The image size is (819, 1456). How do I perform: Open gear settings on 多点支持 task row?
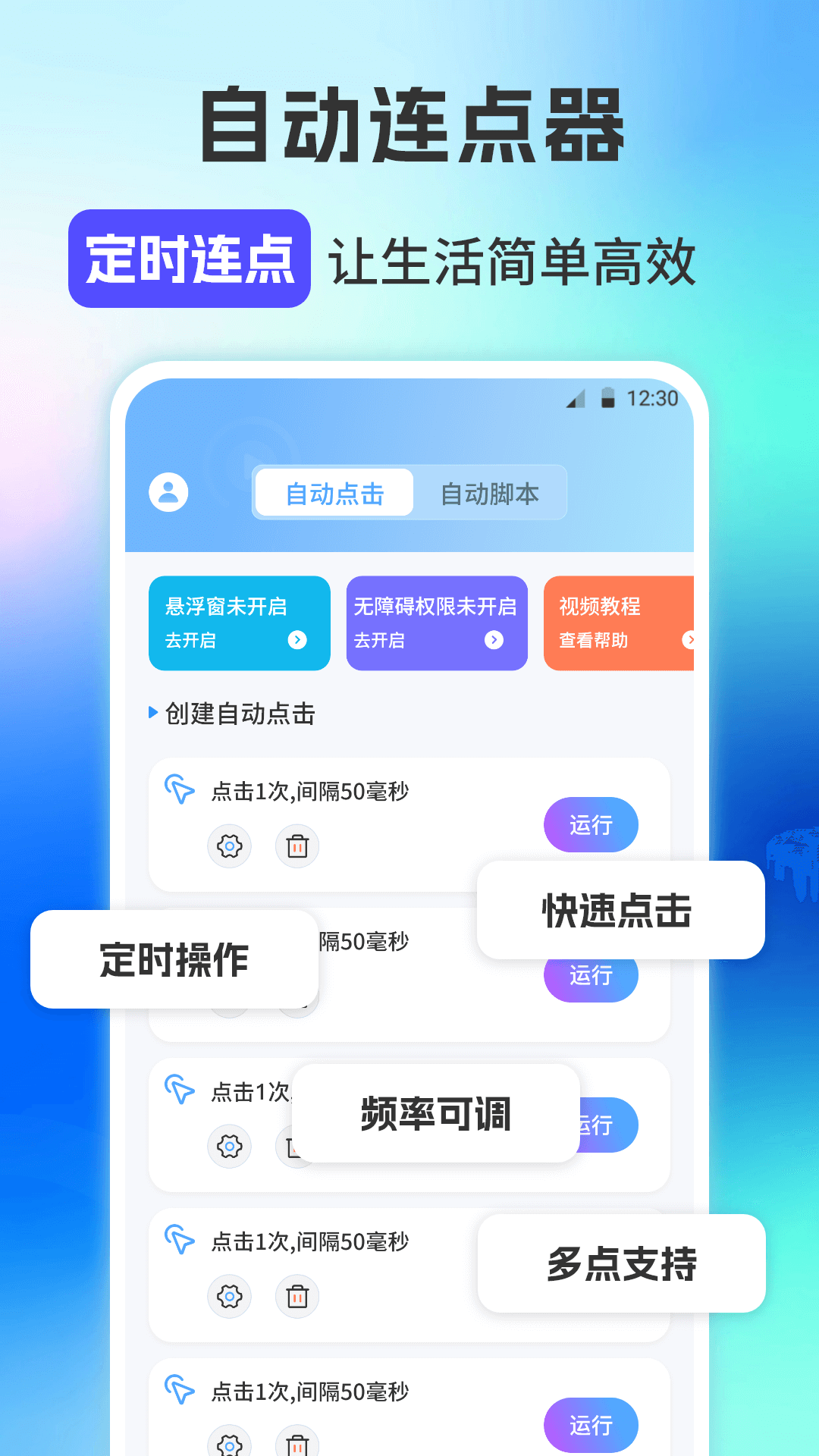click(x=230, y=1297)
